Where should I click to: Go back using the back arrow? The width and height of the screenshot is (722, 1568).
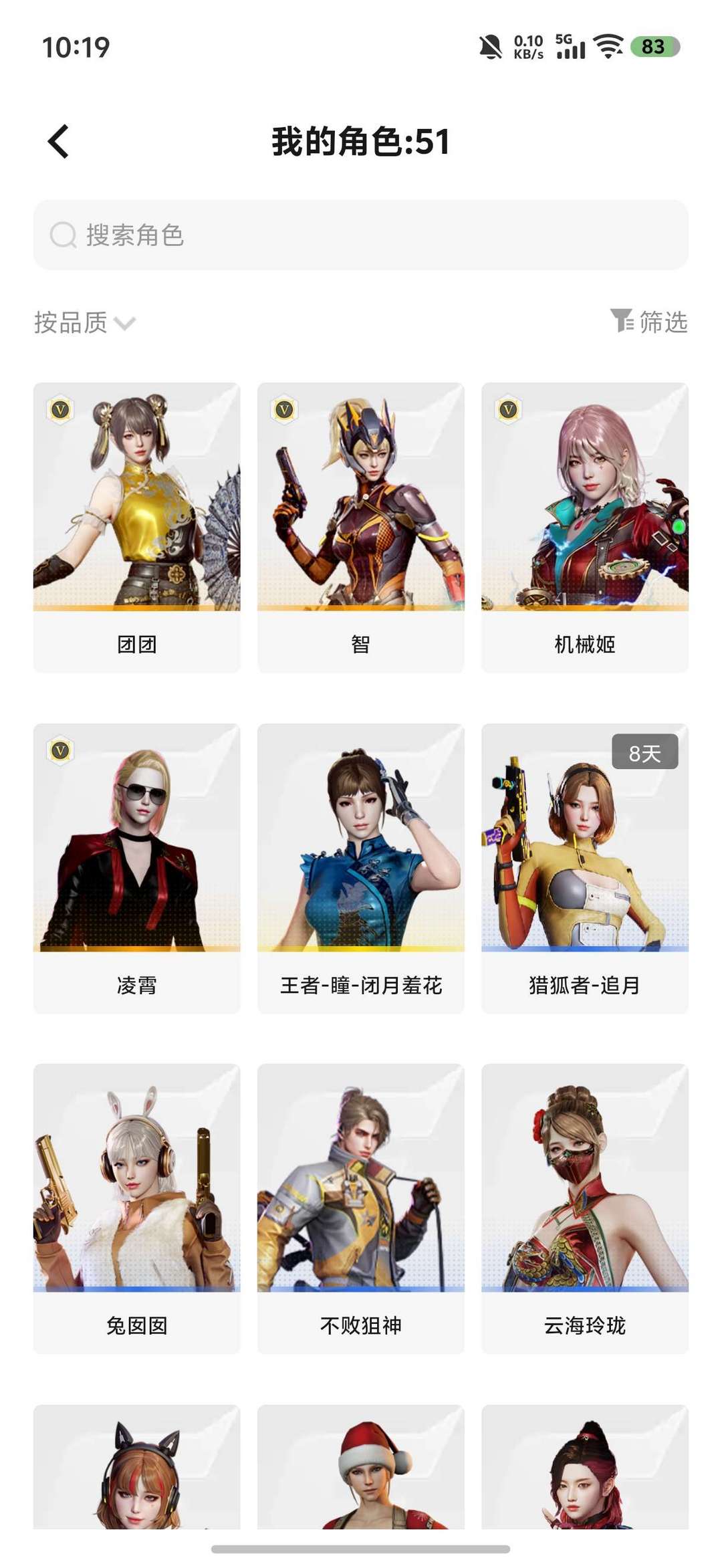pyautogui.click(x=59, y=141)
